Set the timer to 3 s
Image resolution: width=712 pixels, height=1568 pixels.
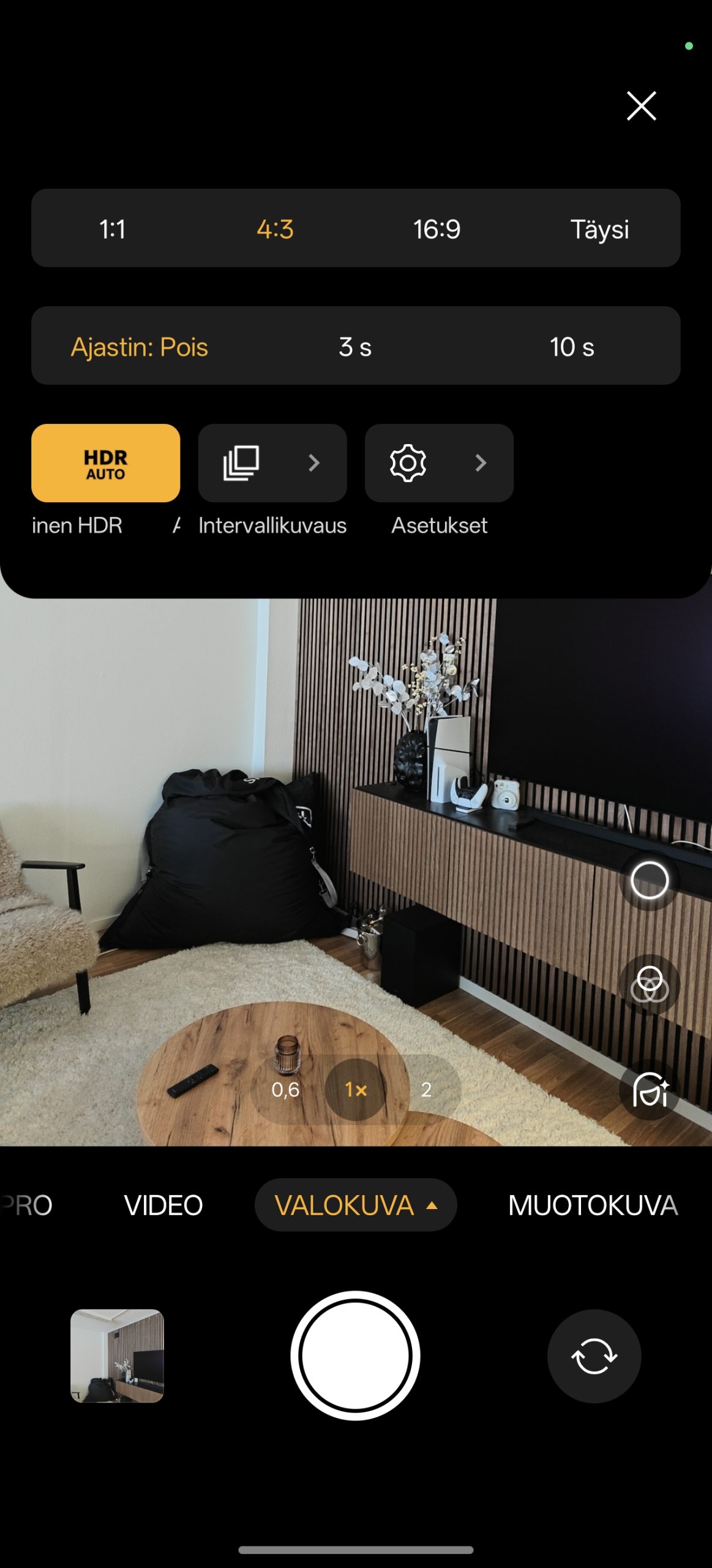[355, 347]
